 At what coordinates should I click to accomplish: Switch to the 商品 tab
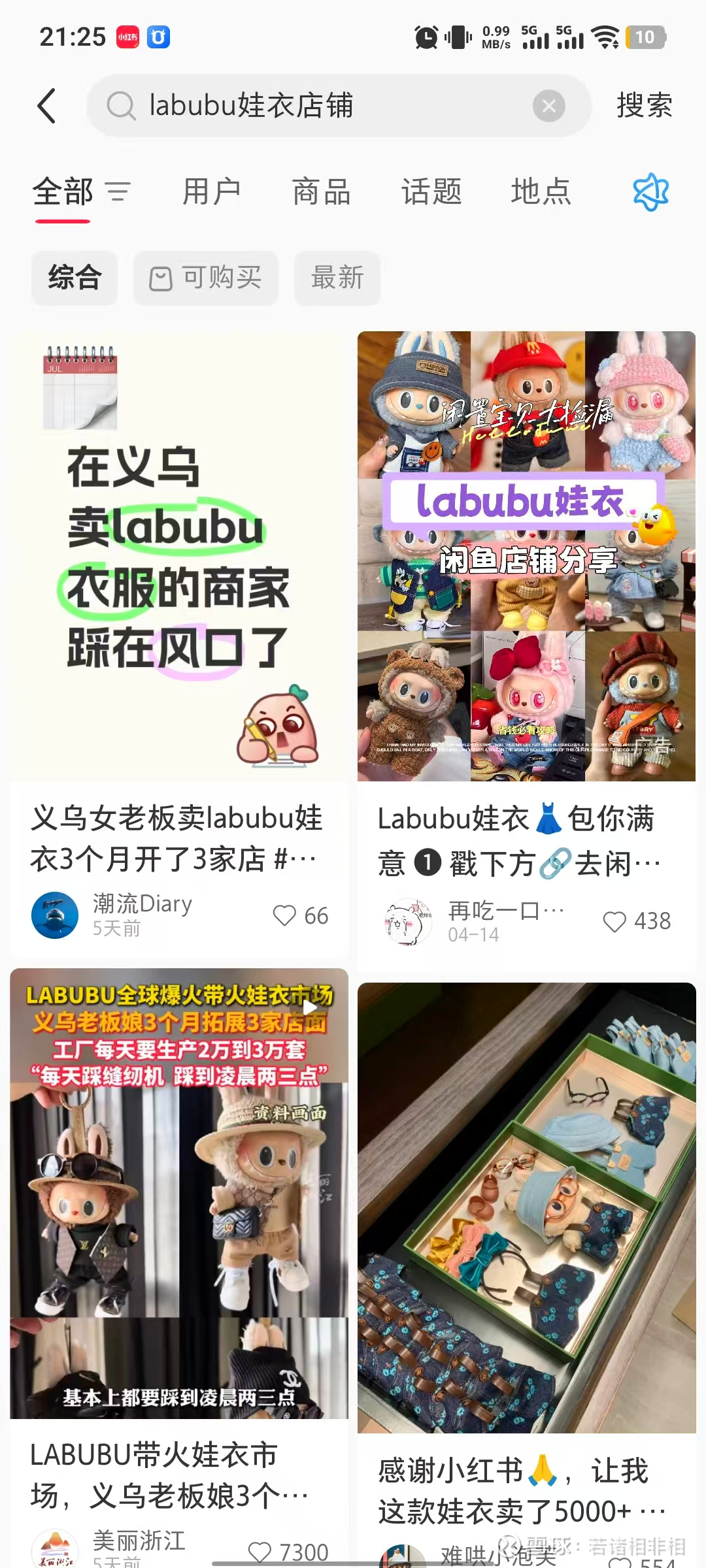click(x=322, y=192)
